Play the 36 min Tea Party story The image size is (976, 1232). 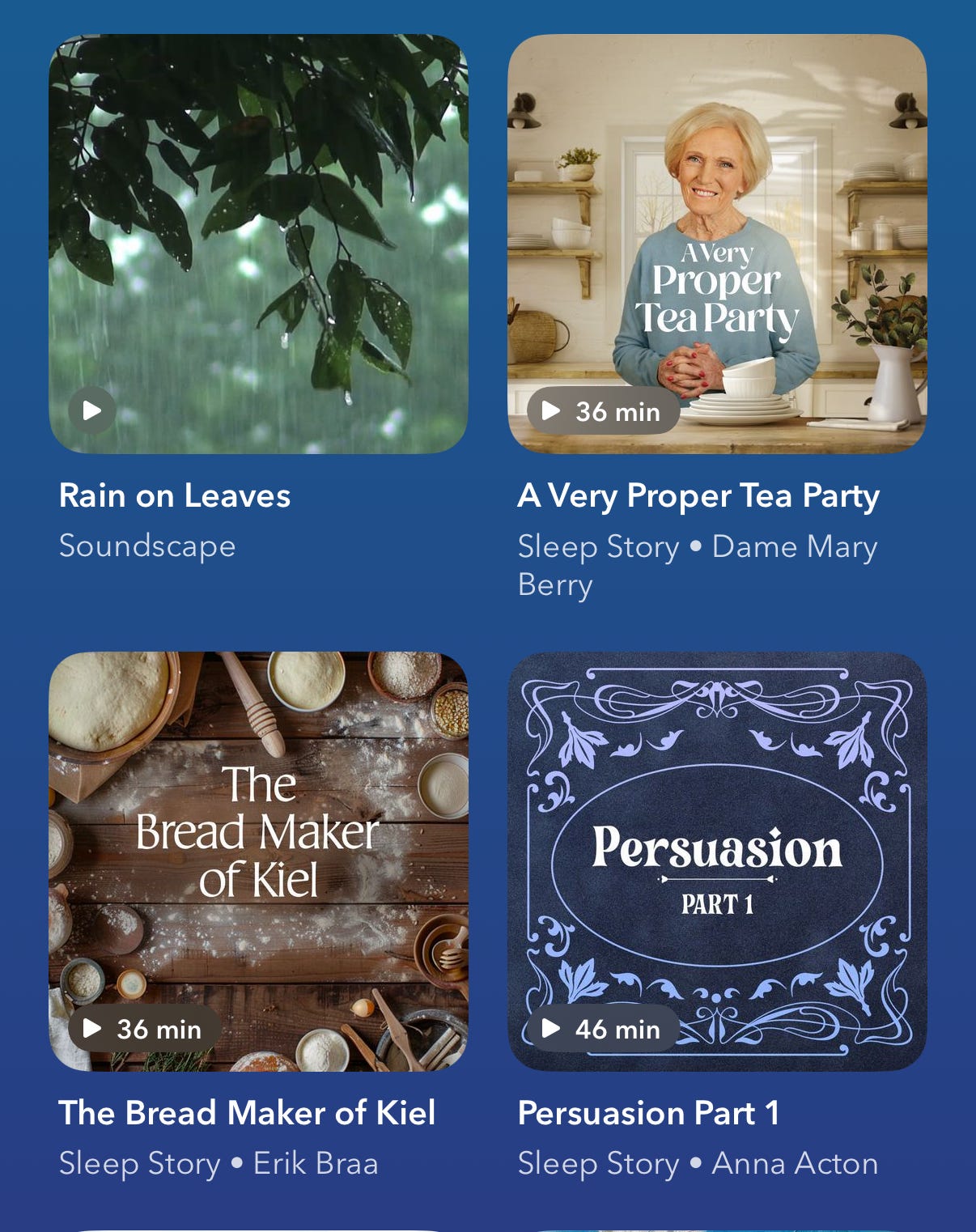[604, 410]
